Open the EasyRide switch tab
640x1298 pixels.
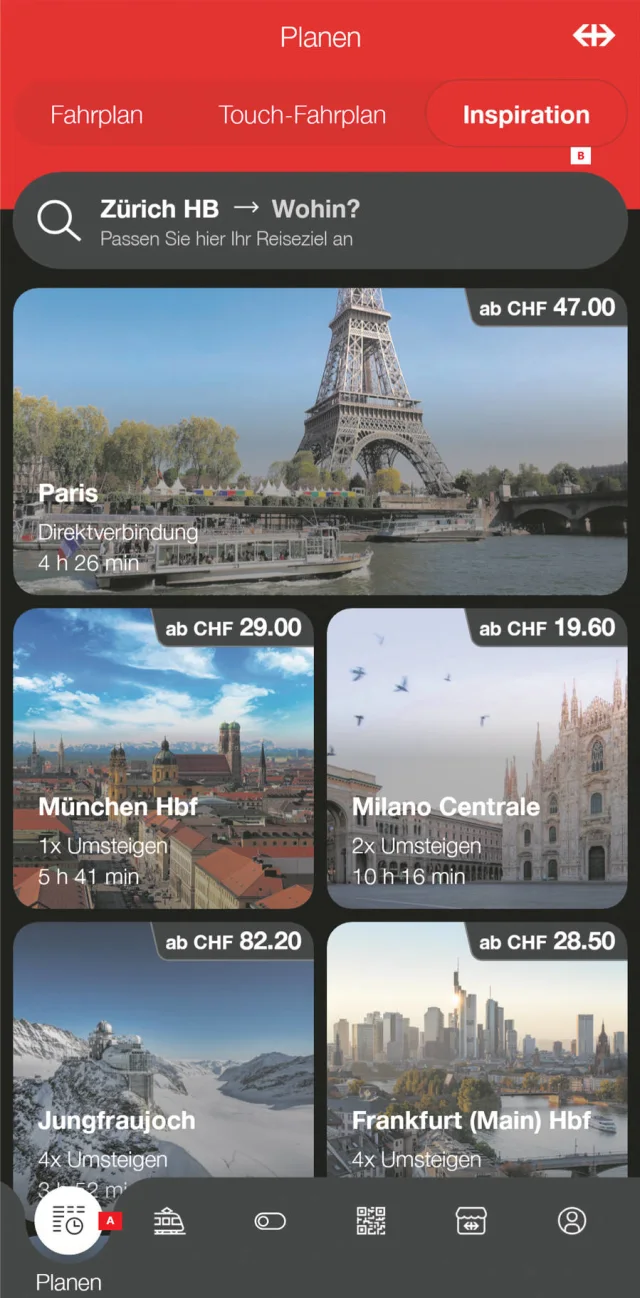coord(270,1221)
